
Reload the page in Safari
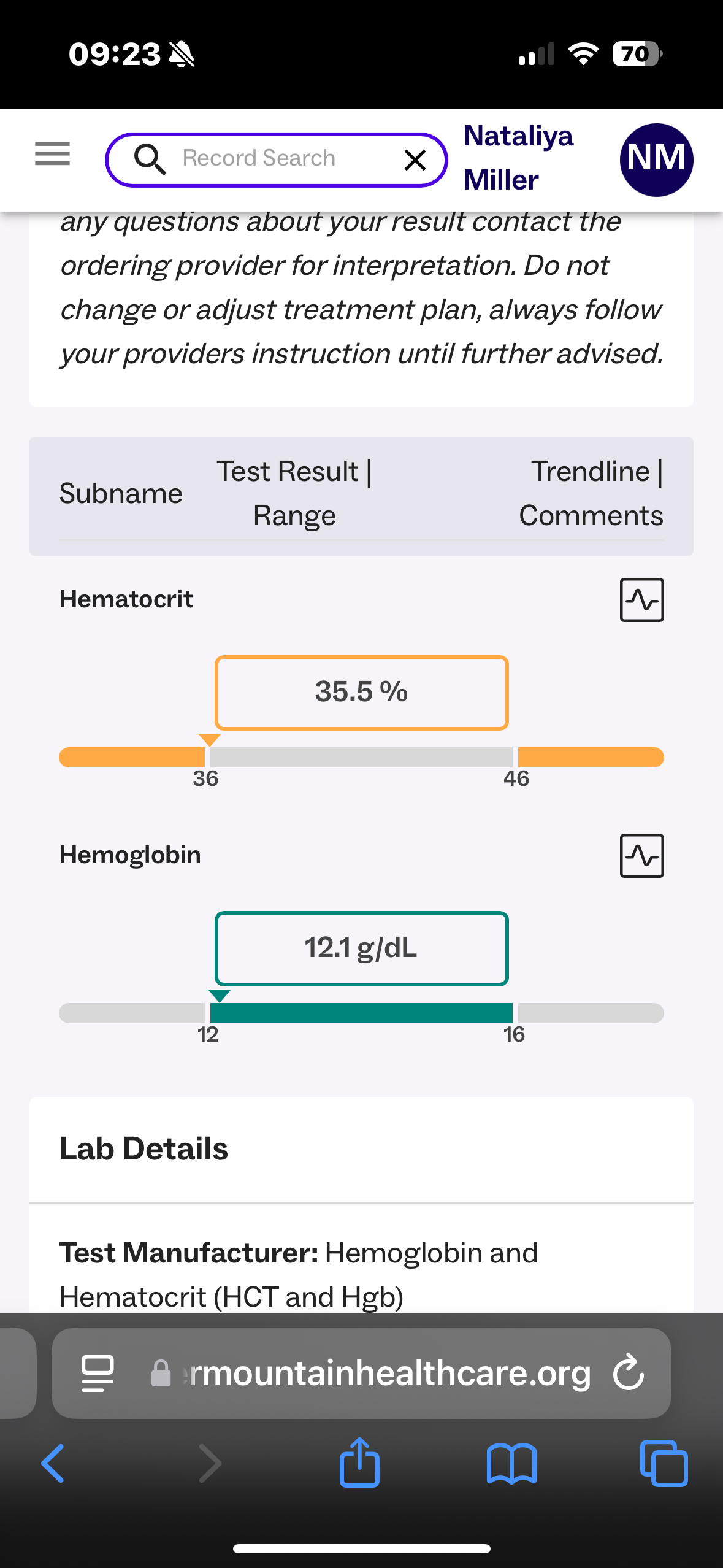(x=629, y=1372)
